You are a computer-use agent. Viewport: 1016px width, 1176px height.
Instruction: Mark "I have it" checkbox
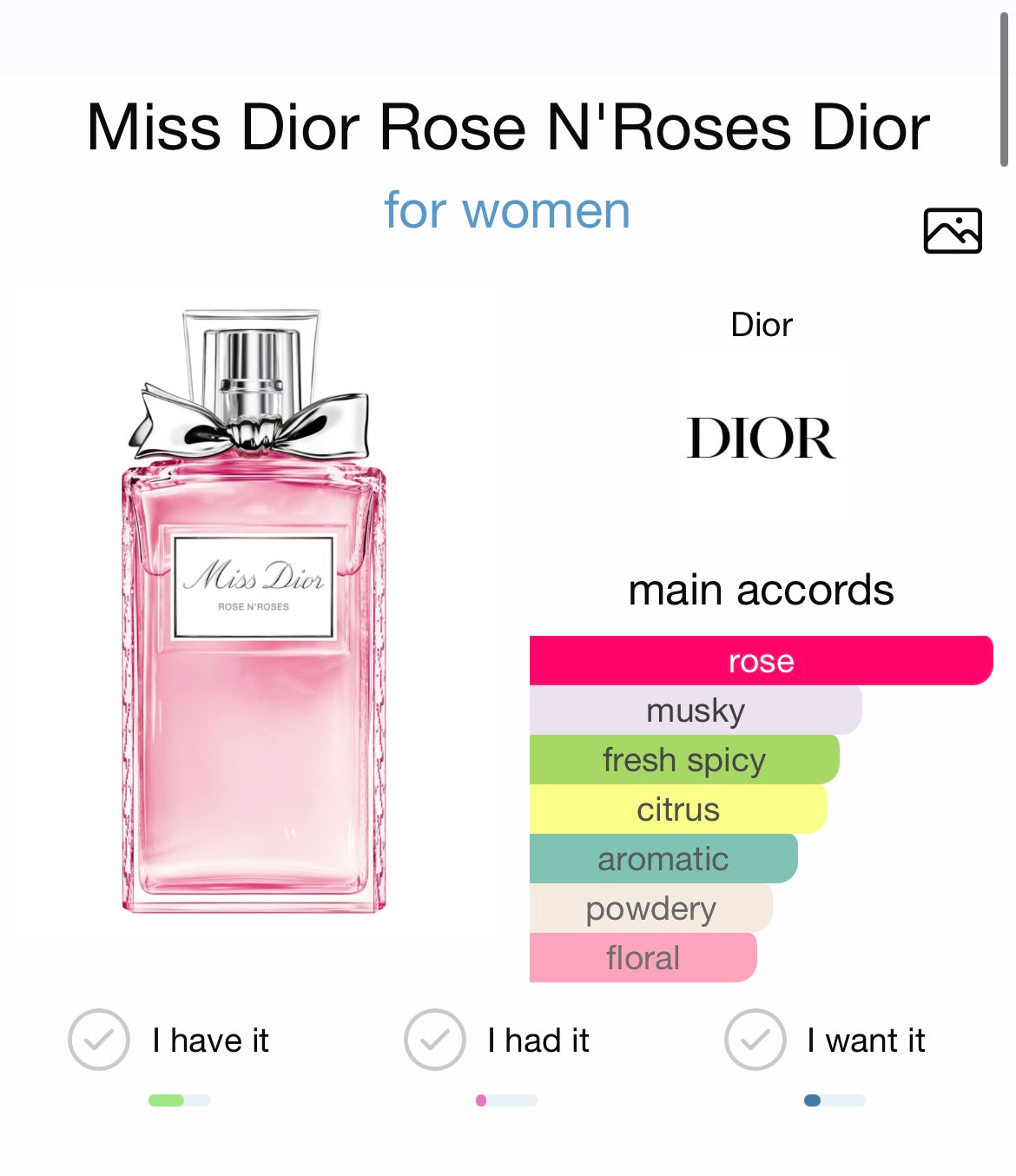click(99, 1040)
